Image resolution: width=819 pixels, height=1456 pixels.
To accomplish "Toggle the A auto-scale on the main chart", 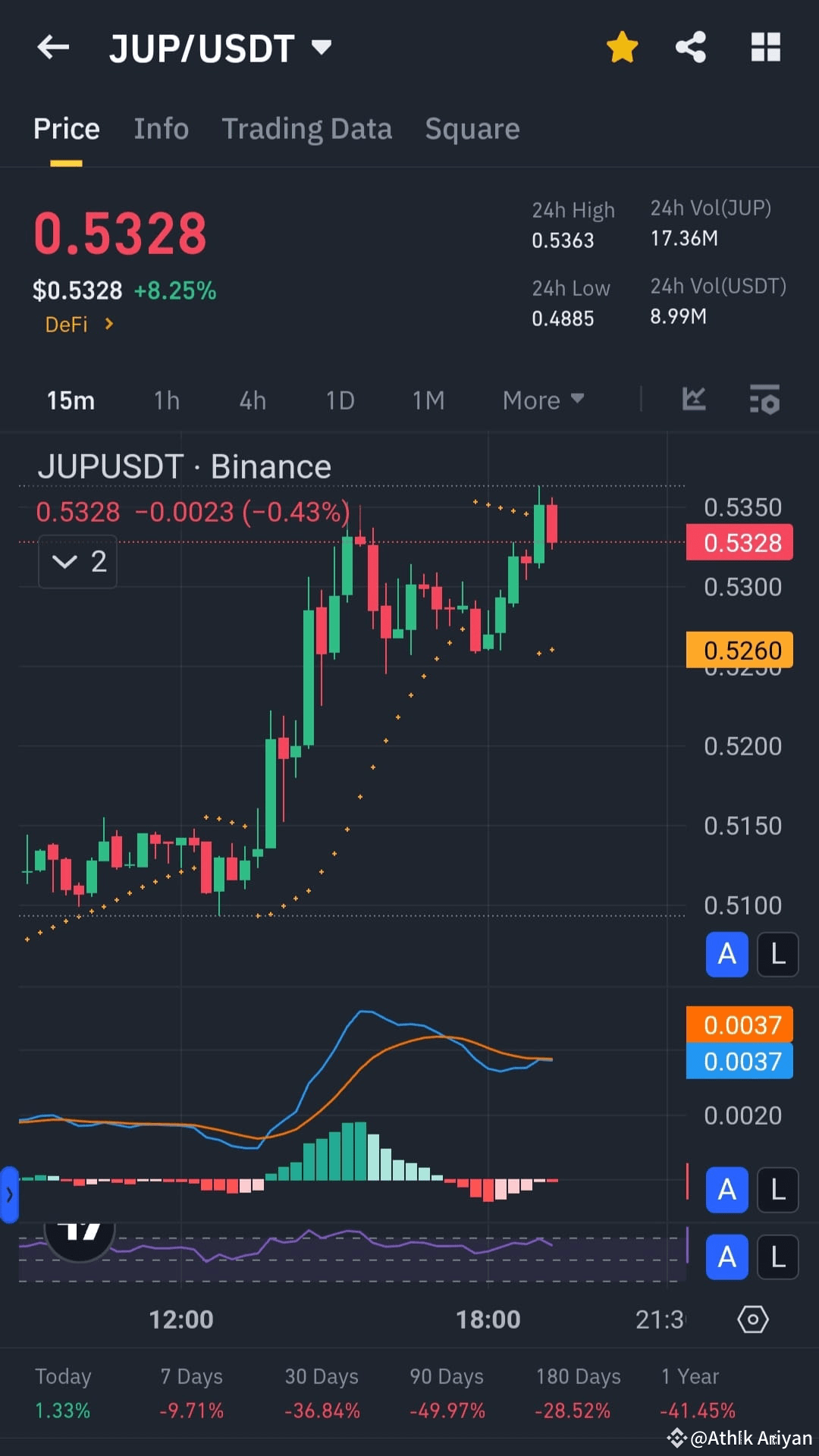I will [x=726, y=954].
